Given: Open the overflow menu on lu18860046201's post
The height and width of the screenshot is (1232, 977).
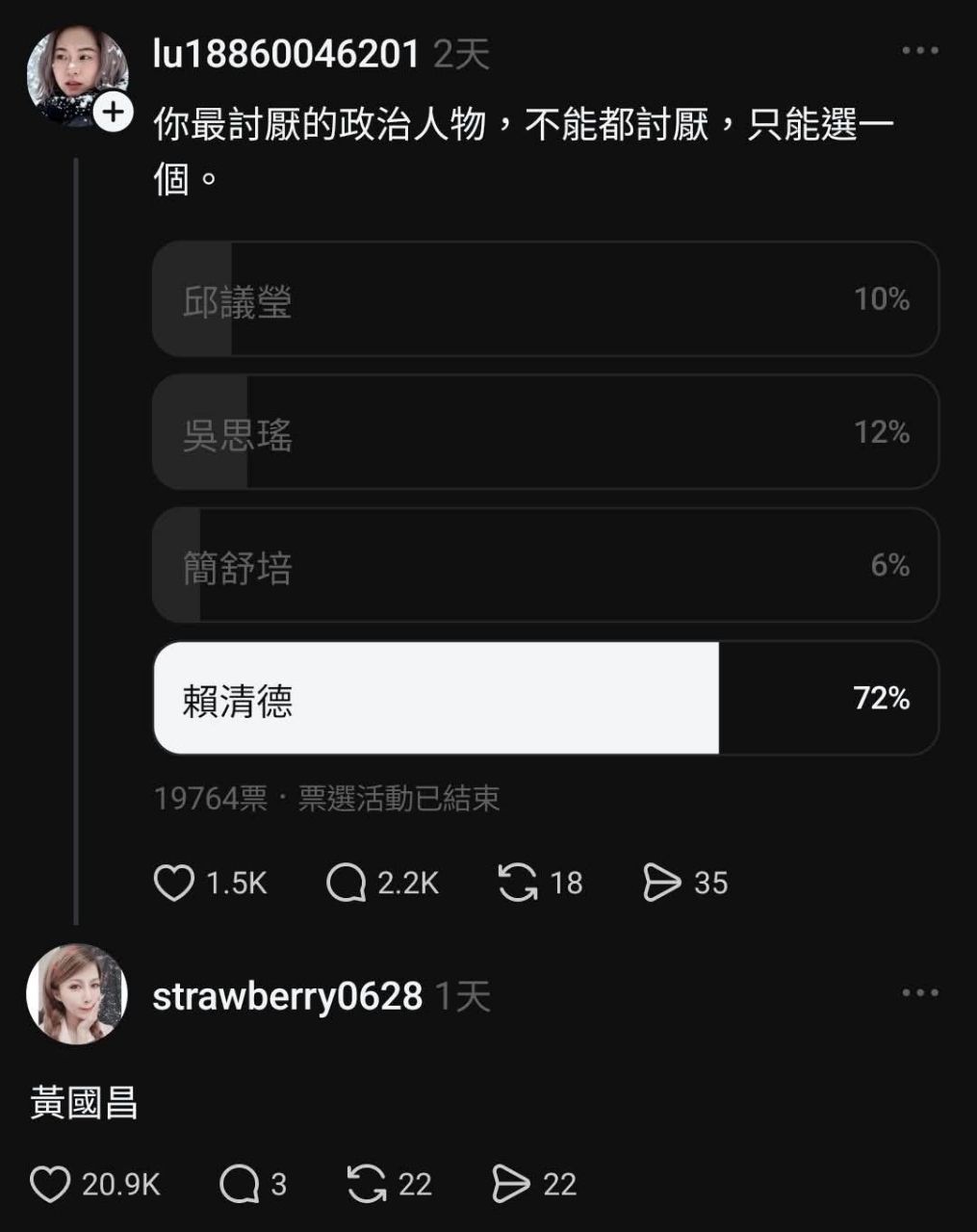Looking at the screenshot, I should pos(919,51).
